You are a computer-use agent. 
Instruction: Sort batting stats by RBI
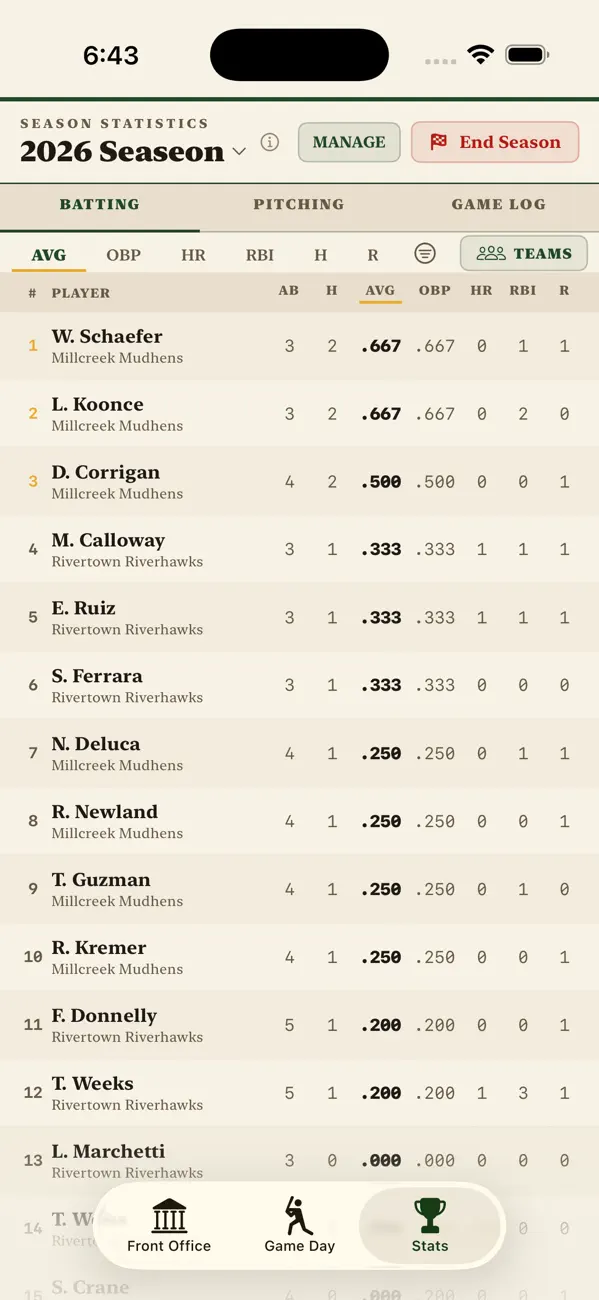tap(260, 255)
